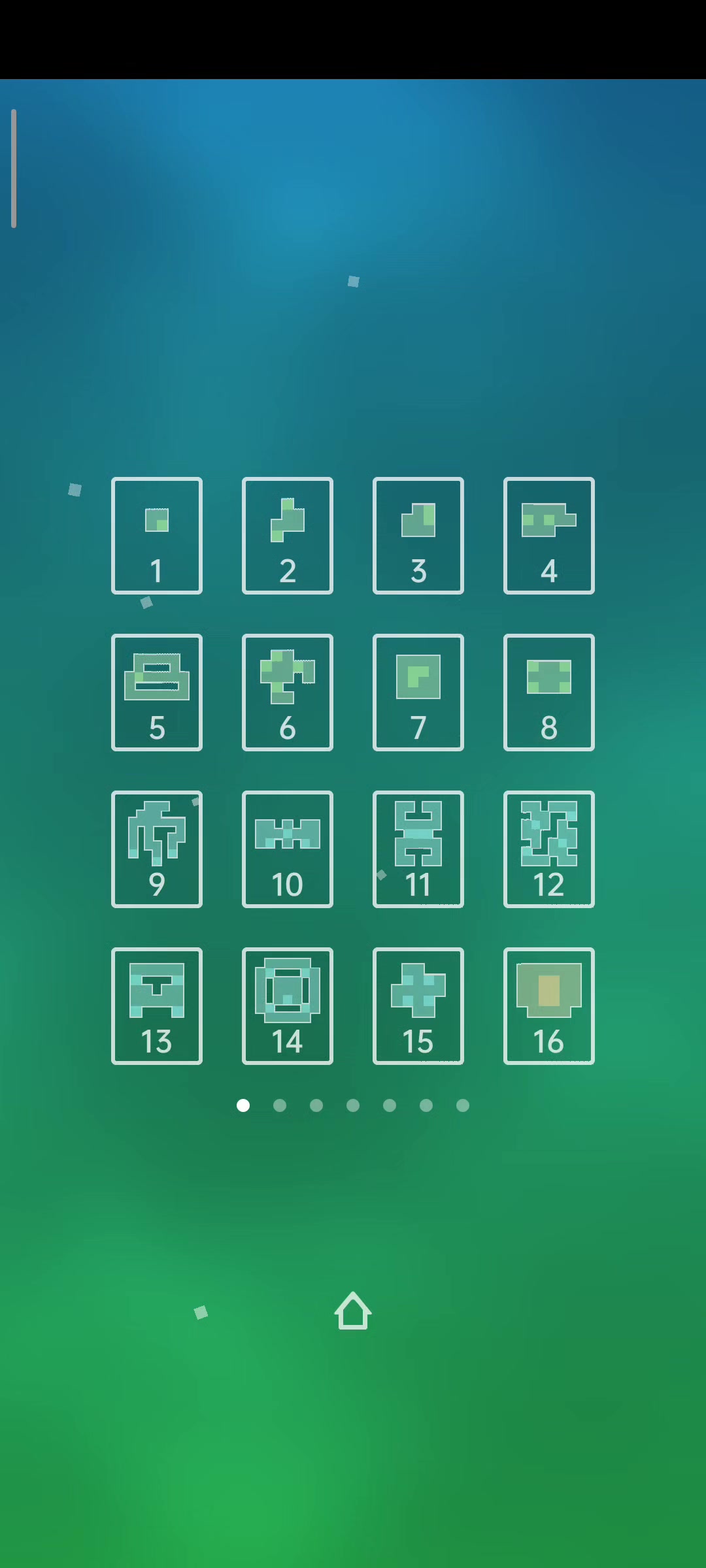The image size is (706, 1568).
Task: Start level 3
Action: tap(418, 536)
